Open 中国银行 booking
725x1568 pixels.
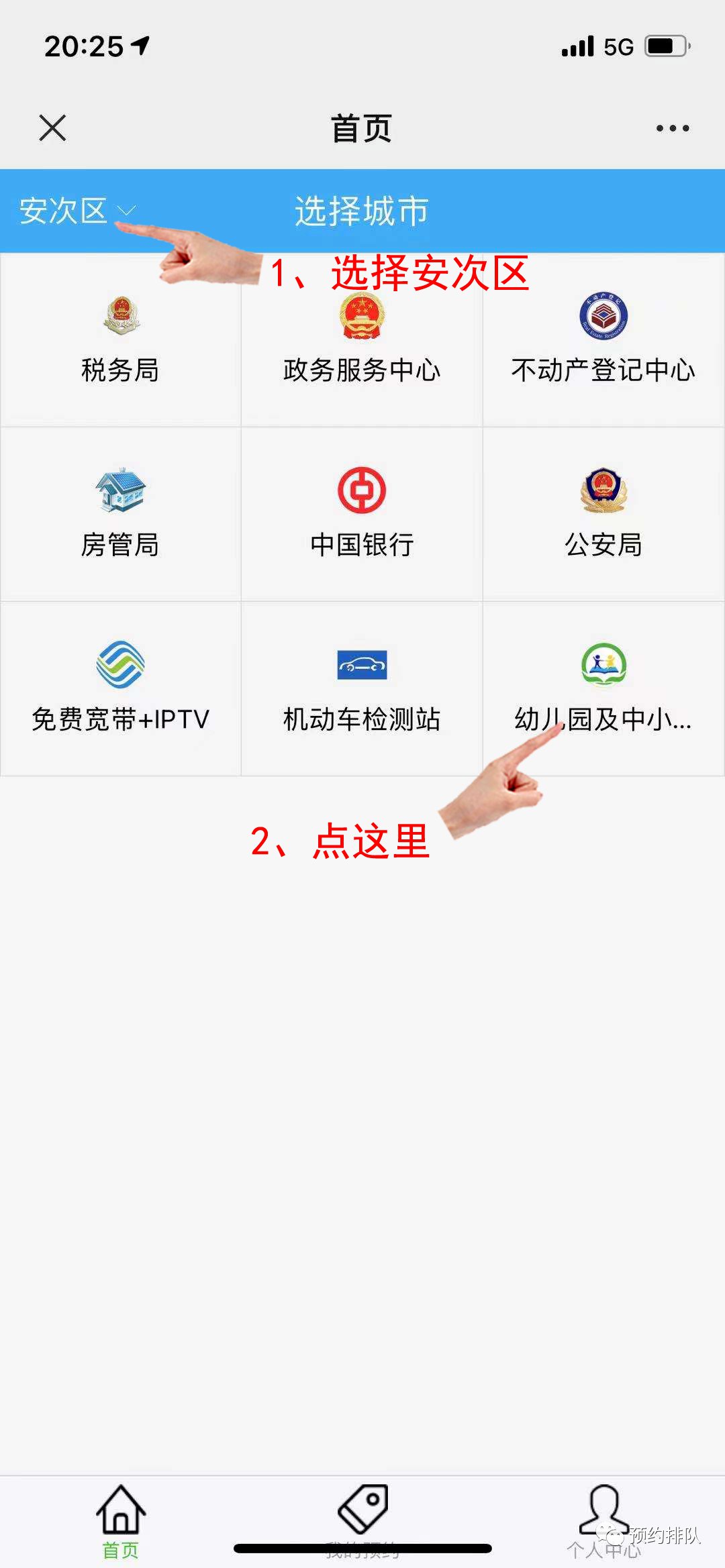tap(362, 515)
